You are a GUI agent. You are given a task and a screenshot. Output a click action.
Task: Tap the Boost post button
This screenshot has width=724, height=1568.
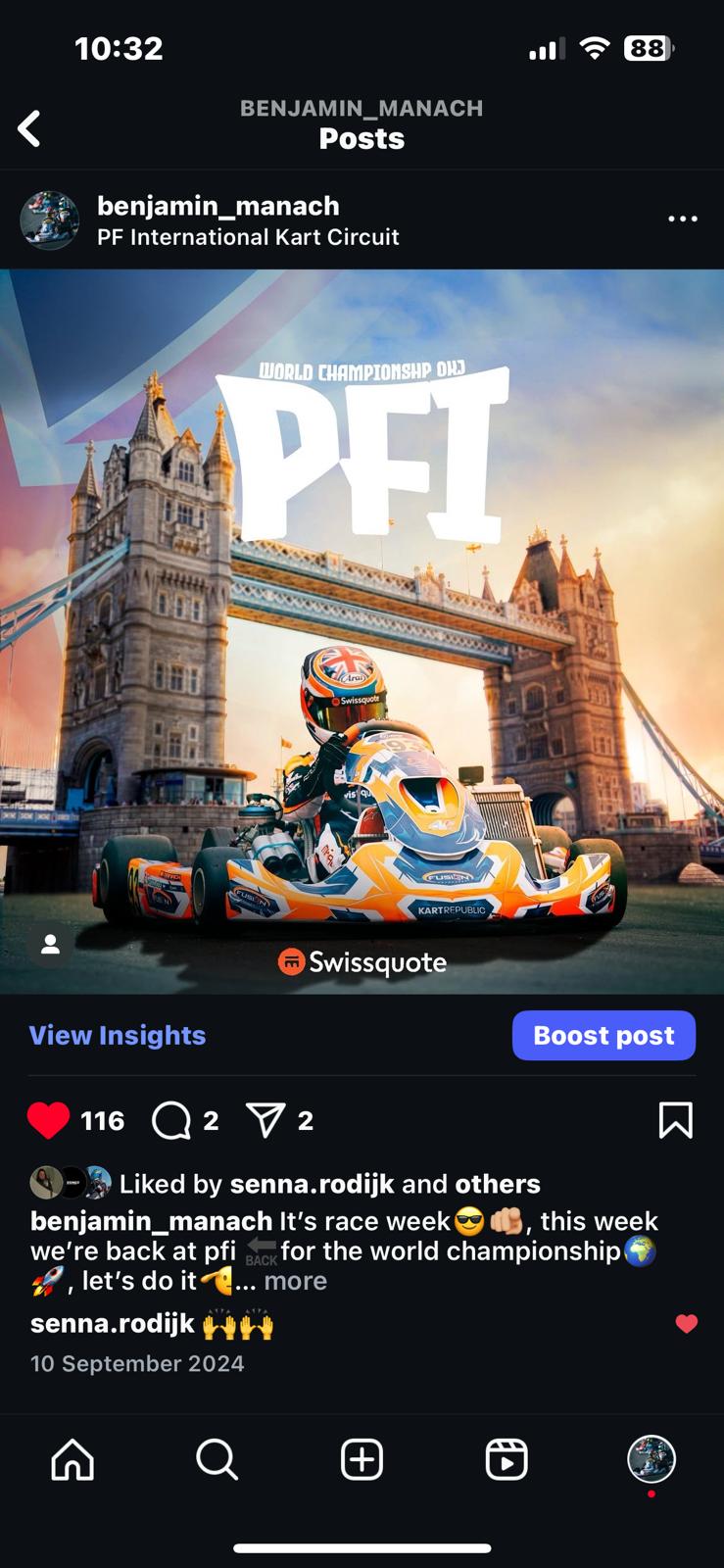pos(603,1035)
